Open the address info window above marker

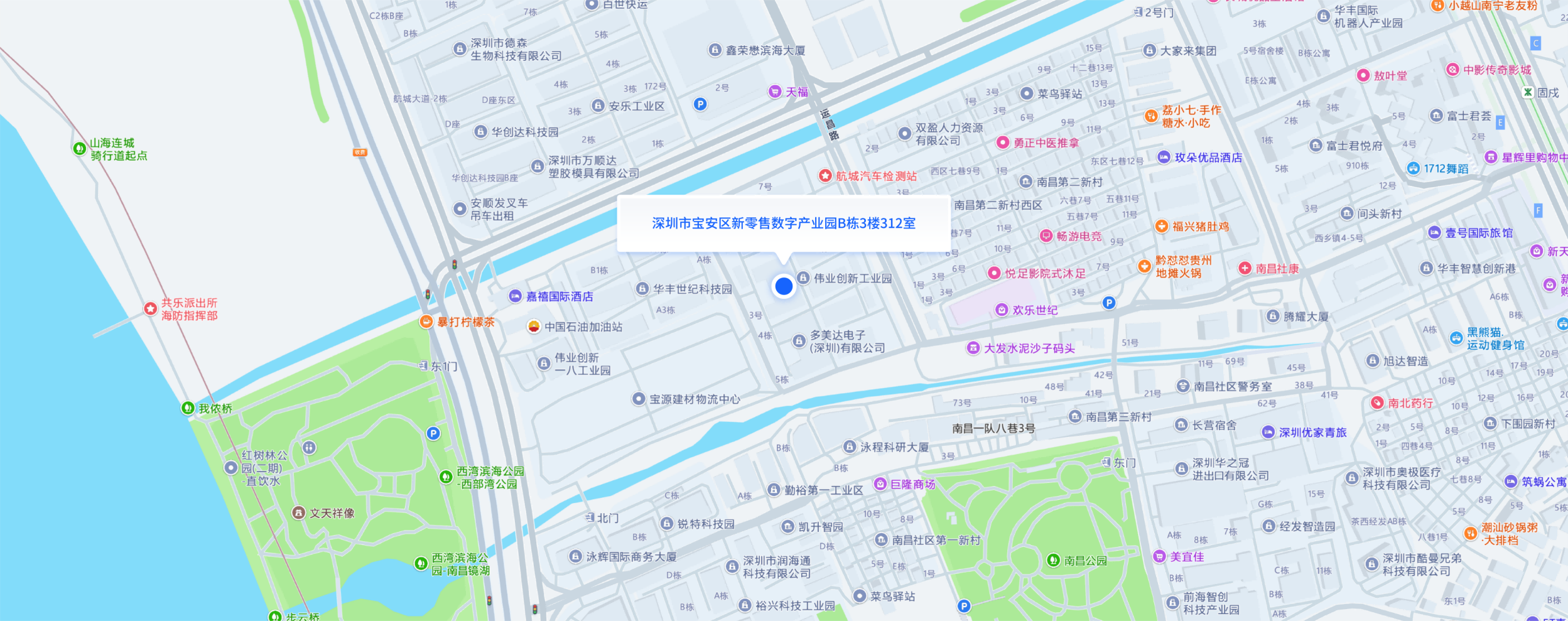[783, 224]
